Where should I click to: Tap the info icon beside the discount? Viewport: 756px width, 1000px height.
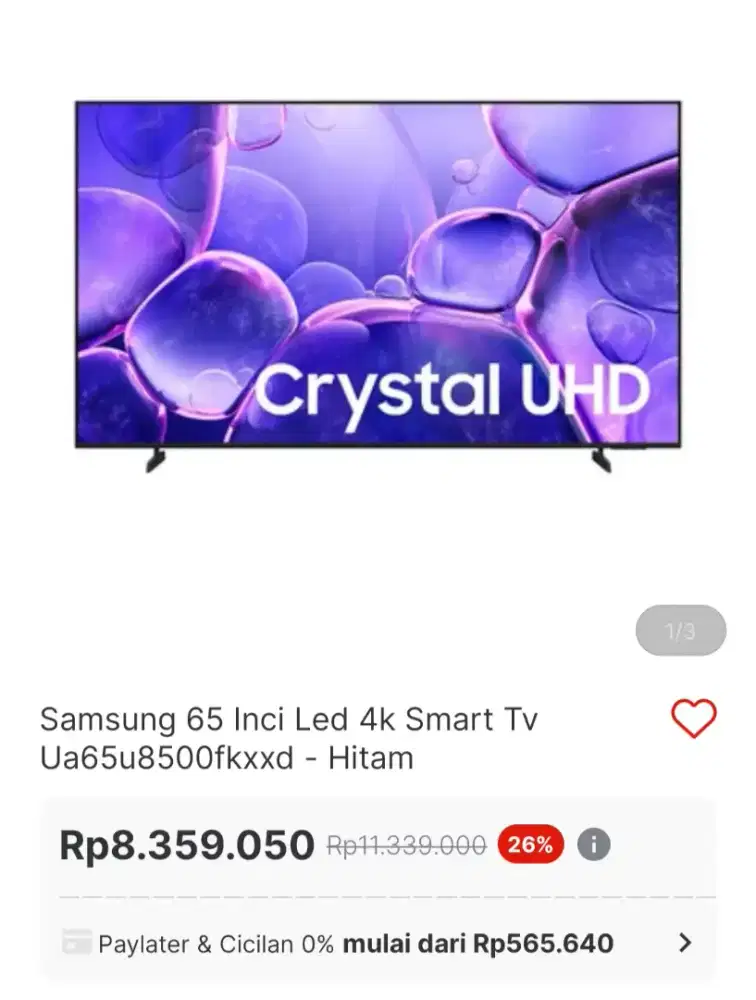(x=593, y=845)
